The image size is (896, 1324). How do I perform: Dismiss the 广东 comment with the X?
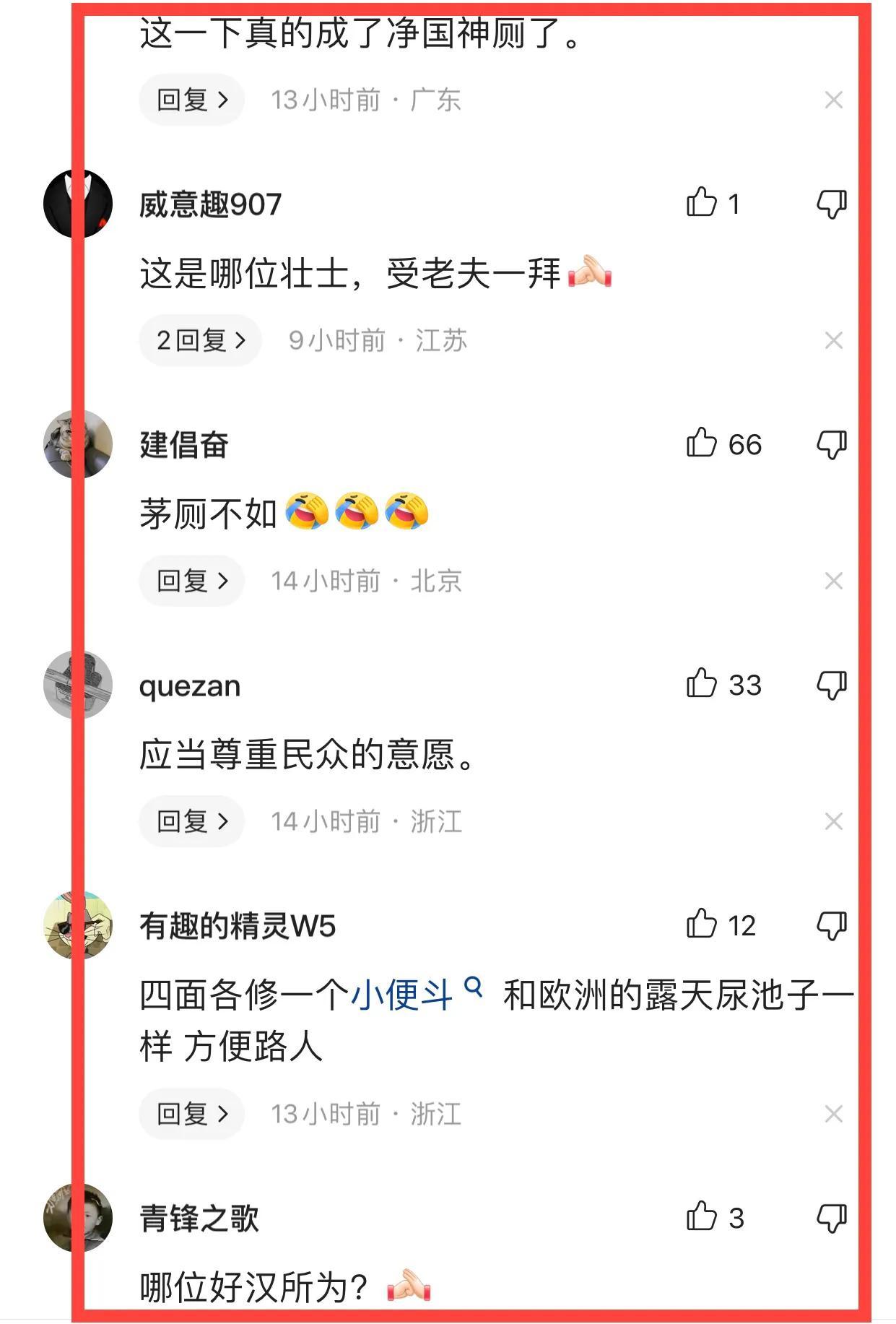834,100
